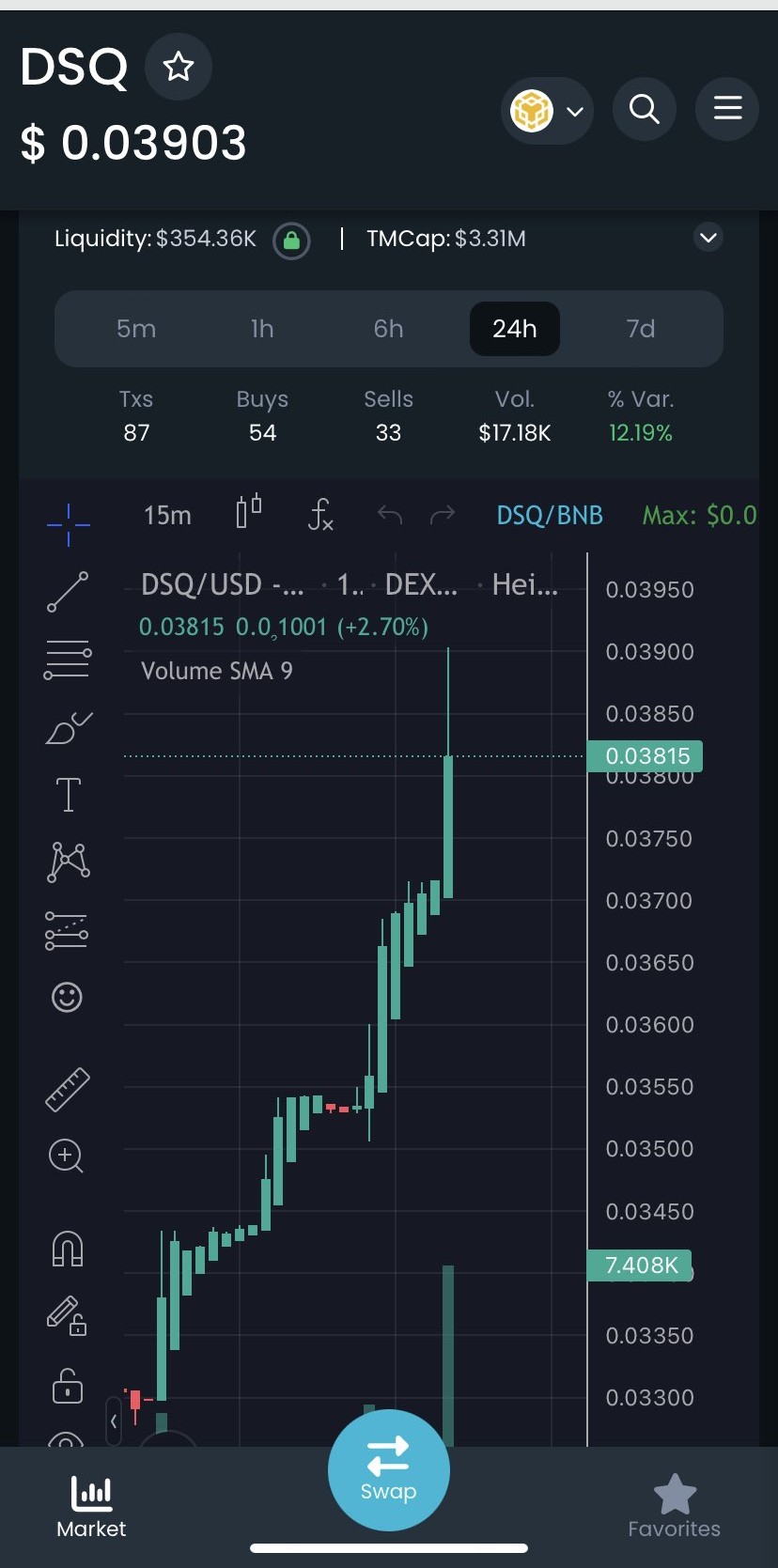Open the hamburger menu
Viewport: 778px width, 1568px height.
(727, 109)
